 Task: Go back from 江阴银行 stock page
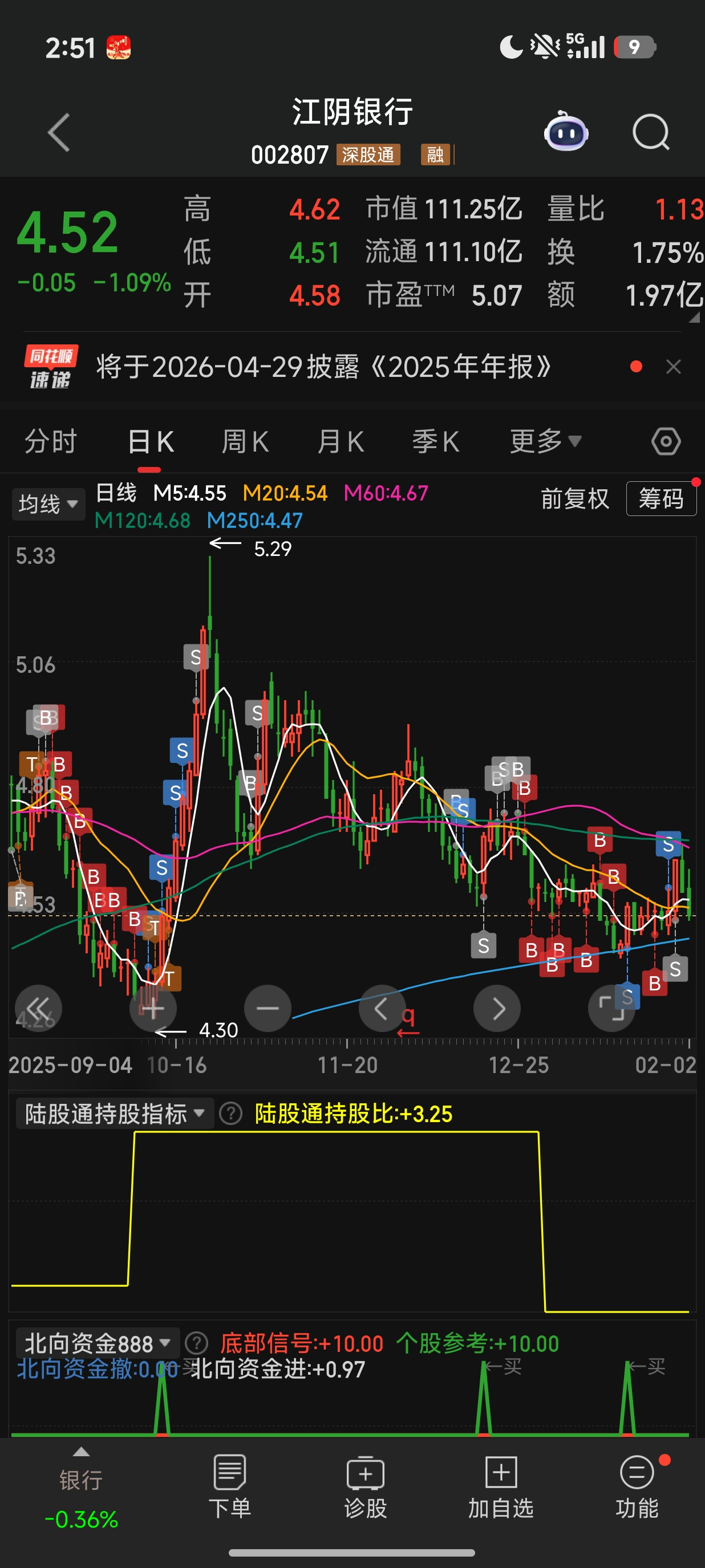[x=59, y=132]
